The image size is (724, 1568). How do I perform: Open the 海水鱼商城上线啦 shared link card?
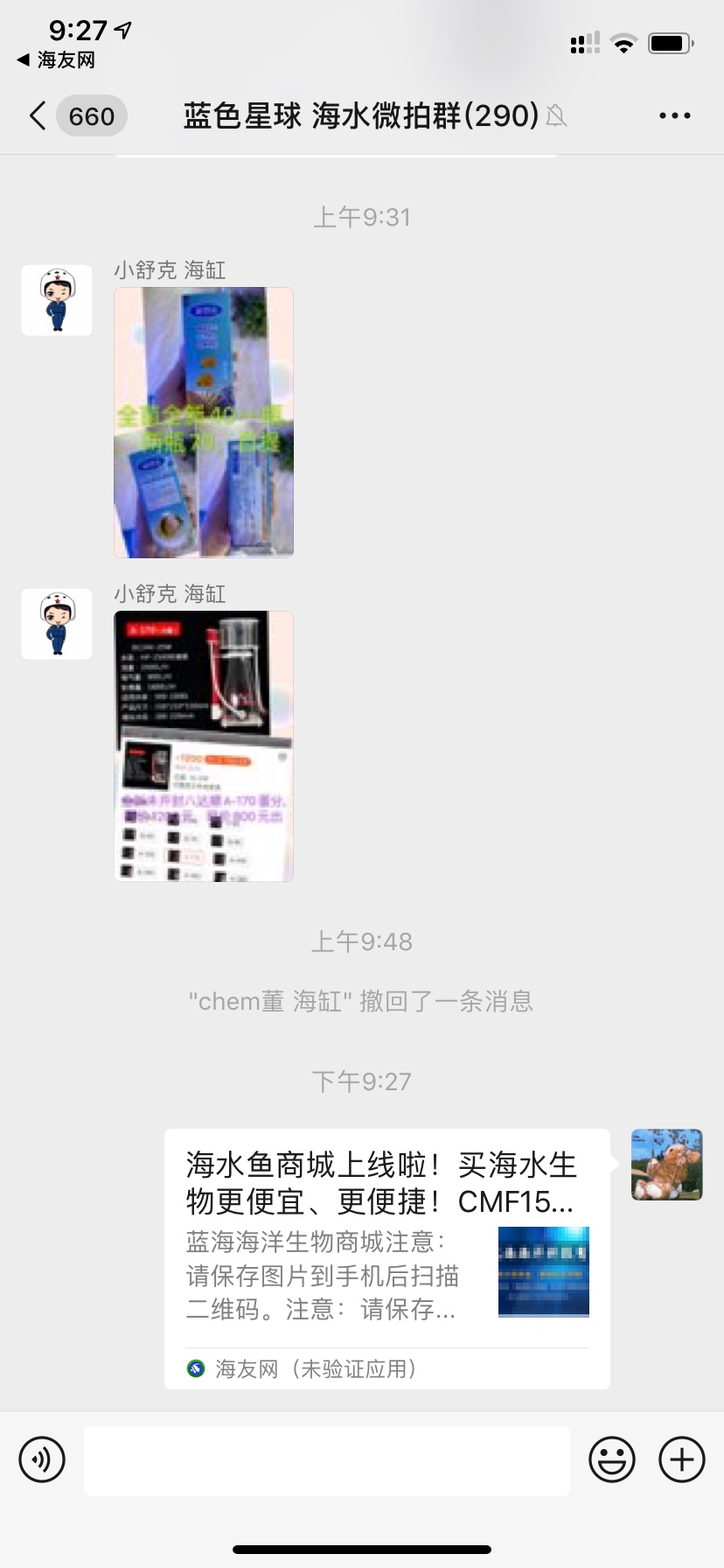(386, 1258)
